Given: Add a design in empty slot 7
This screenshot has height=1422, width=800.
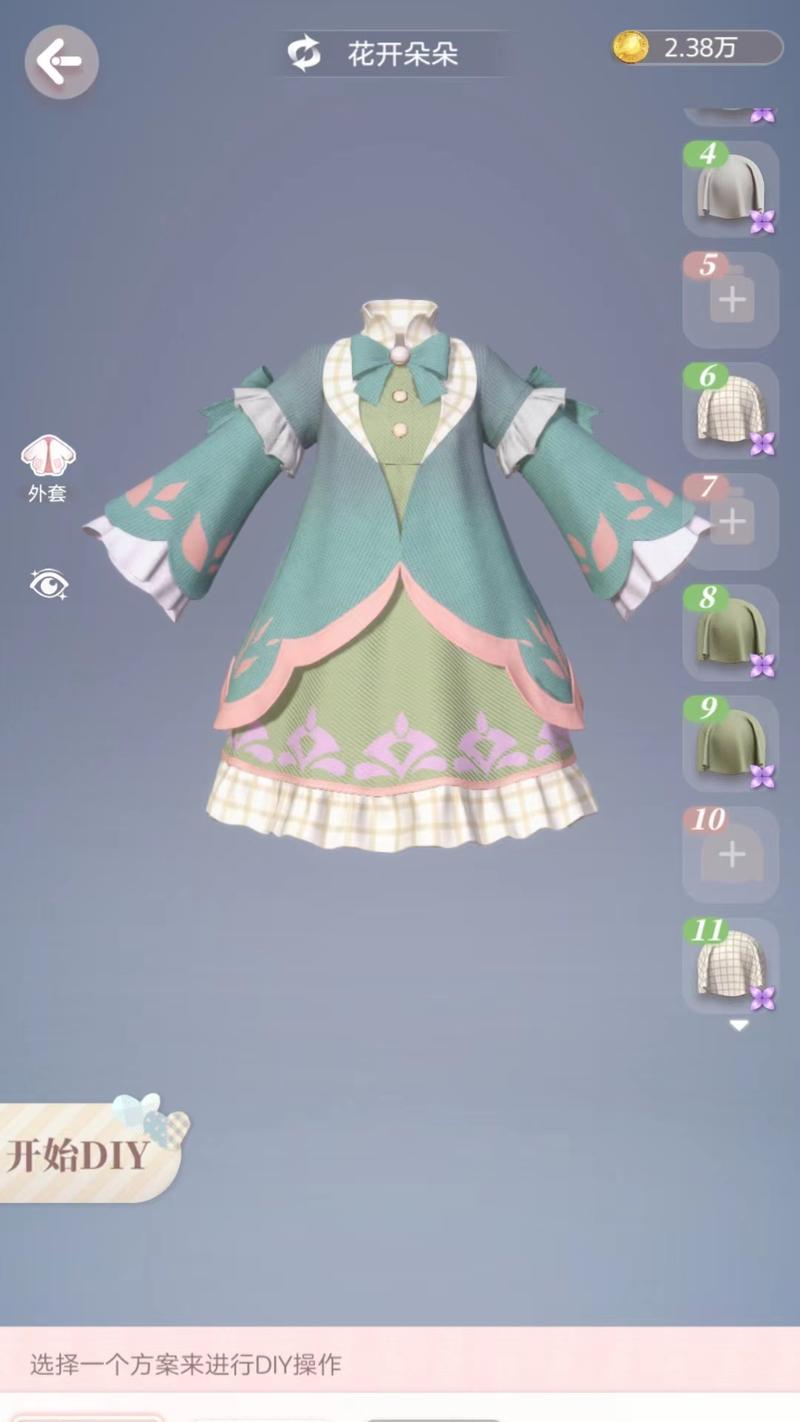Looking at the screenshot, I should coord(731,521).
